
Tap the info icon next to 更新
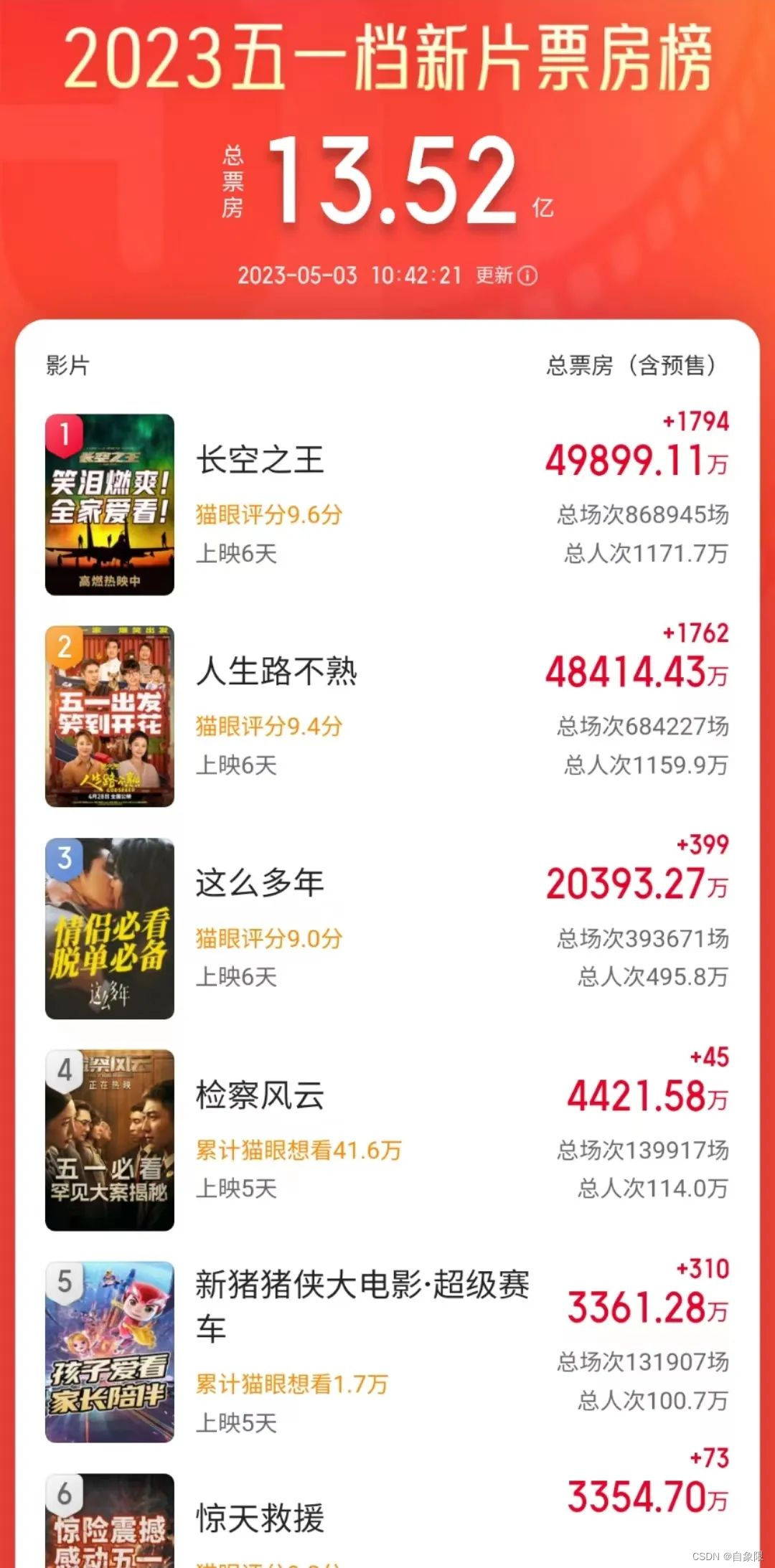tap(527, 276)
